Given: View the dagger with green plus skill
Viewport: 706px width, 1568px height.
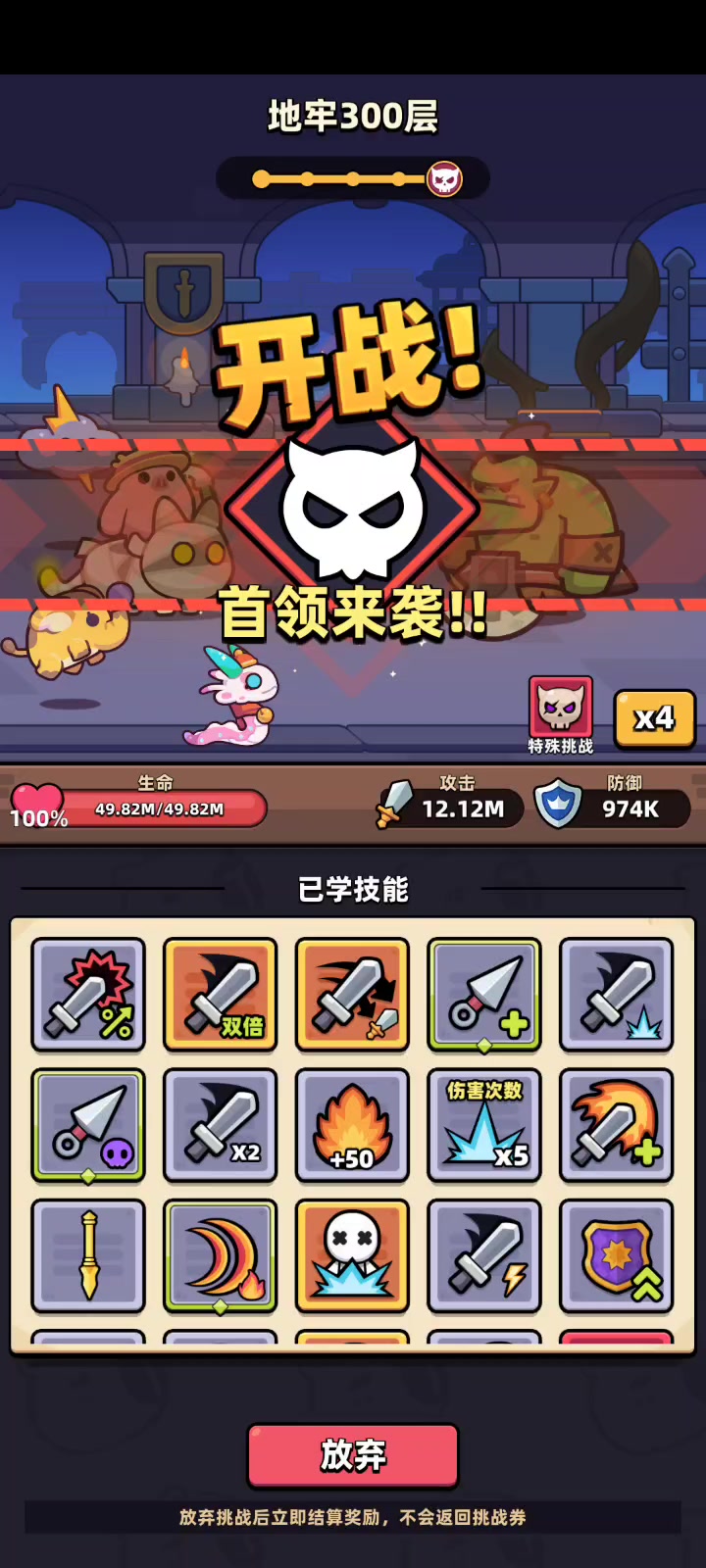Looking at the screenshot, I should pos(484,995).
